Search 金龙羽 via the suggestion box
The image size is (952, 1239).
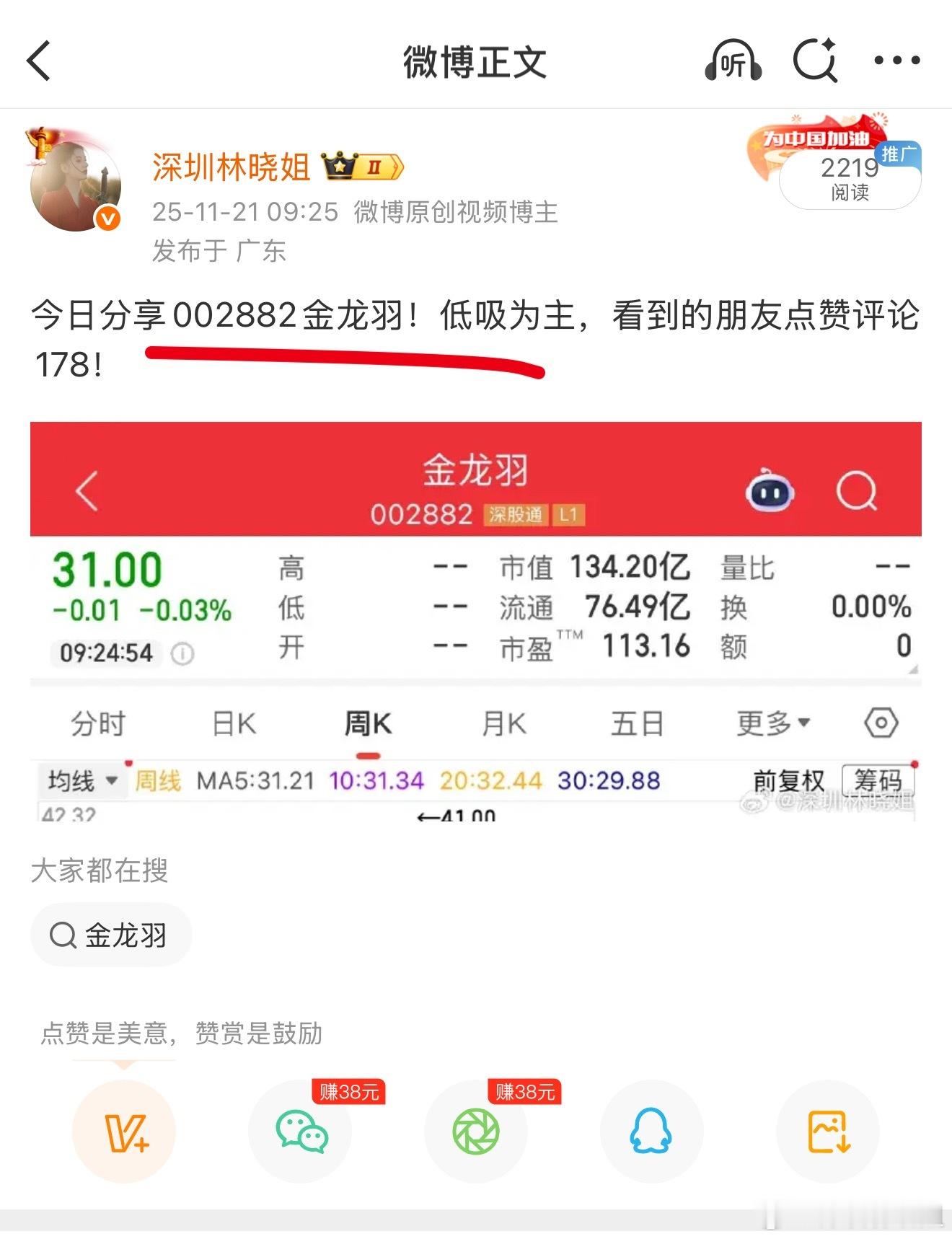coord(111,934)
